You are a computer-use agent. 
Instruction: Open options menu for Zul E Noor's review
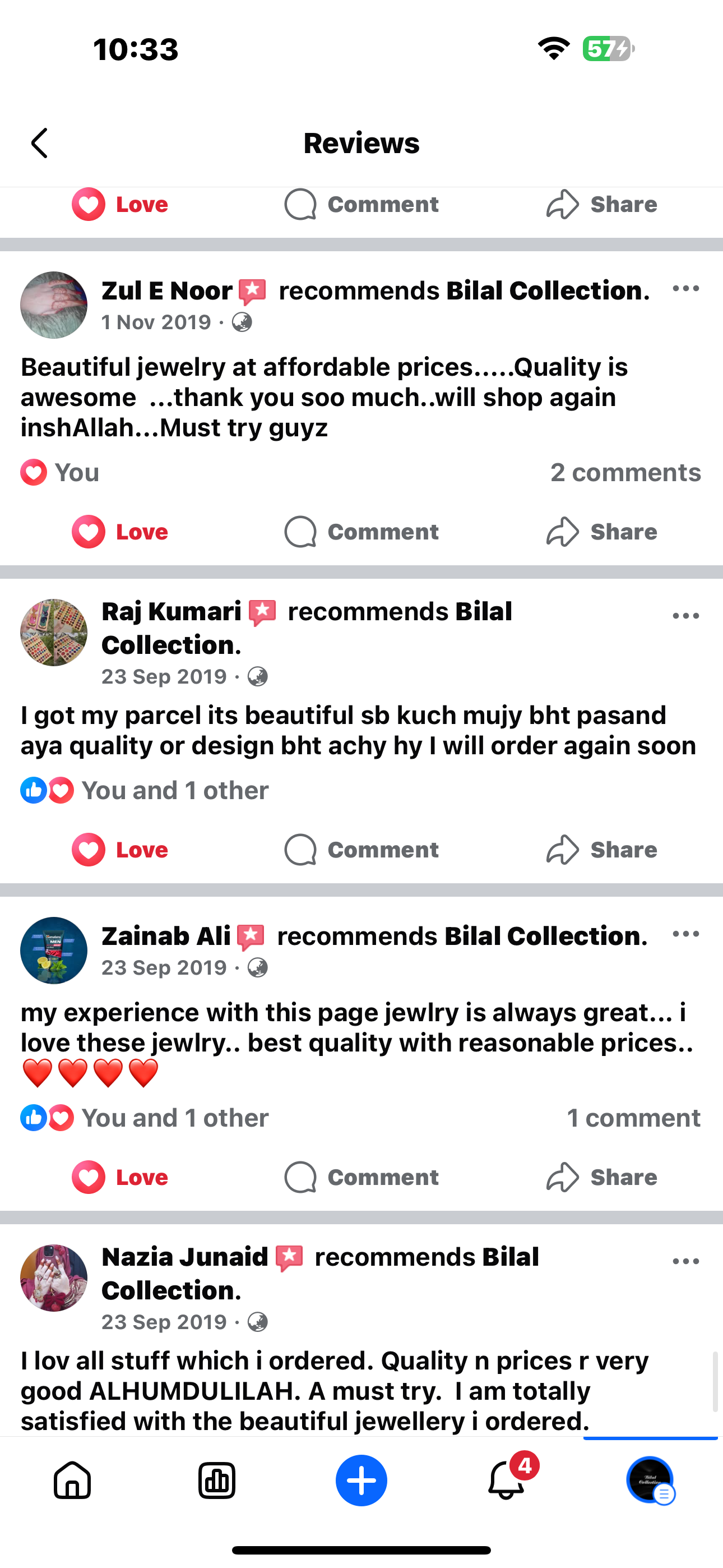coord(685,289)
